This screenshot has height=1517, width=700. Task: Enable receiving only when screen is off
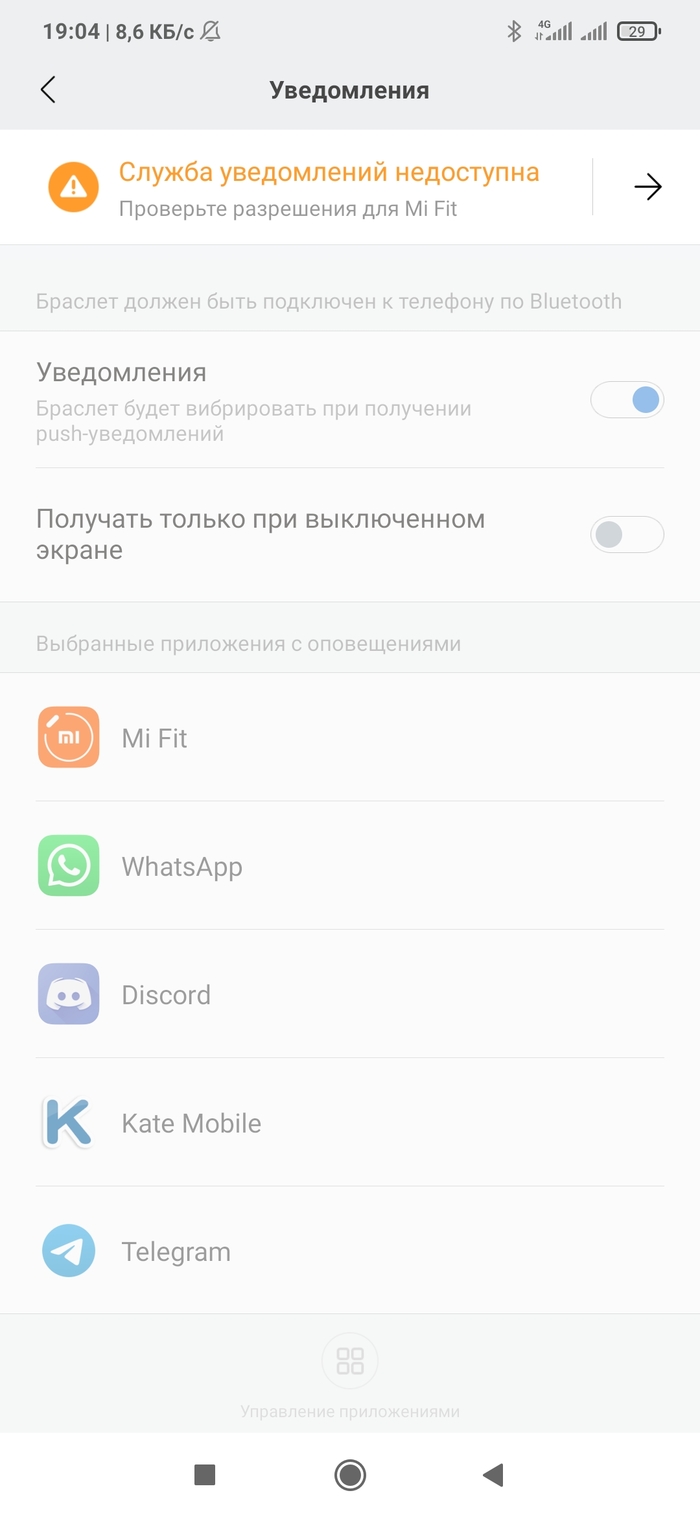coord(627,535)
